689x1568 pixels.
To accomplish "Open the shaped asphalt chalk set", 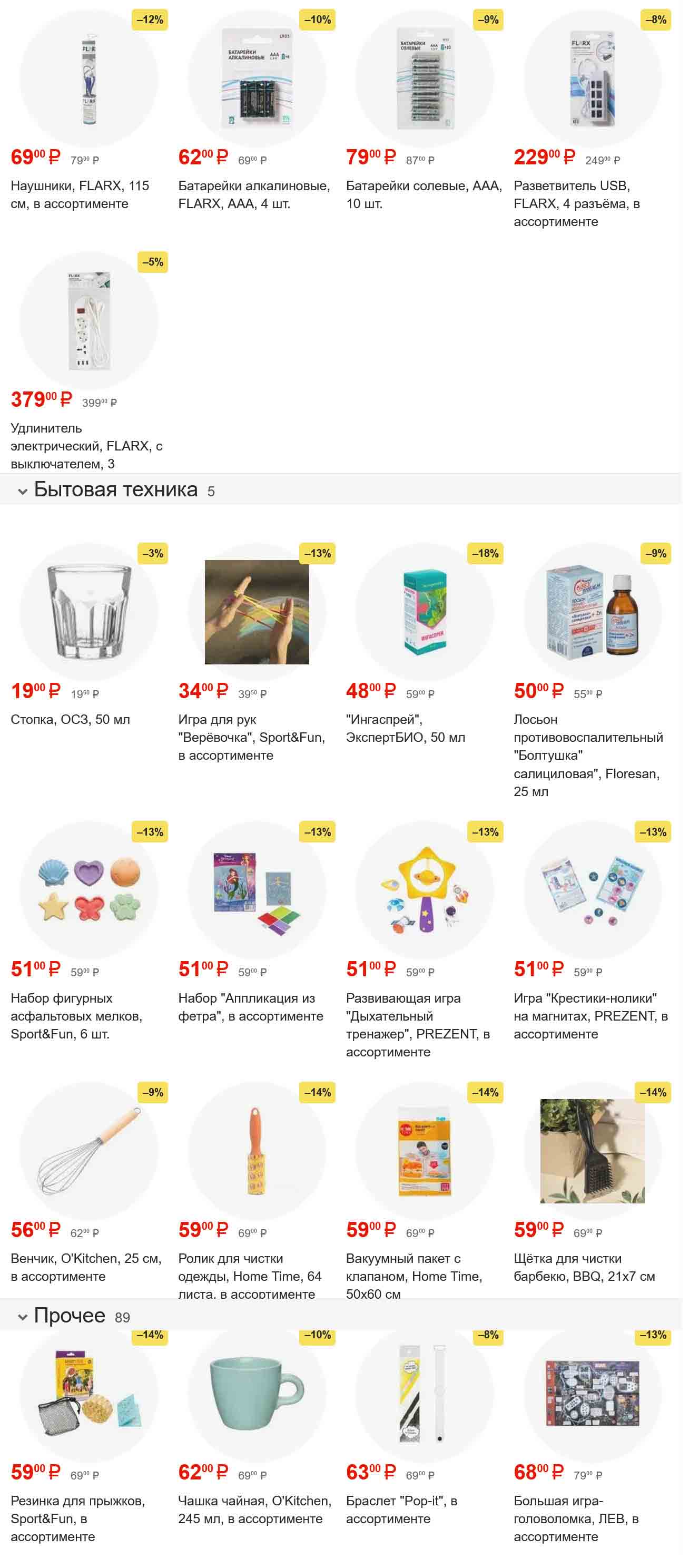I will (89, 890).
